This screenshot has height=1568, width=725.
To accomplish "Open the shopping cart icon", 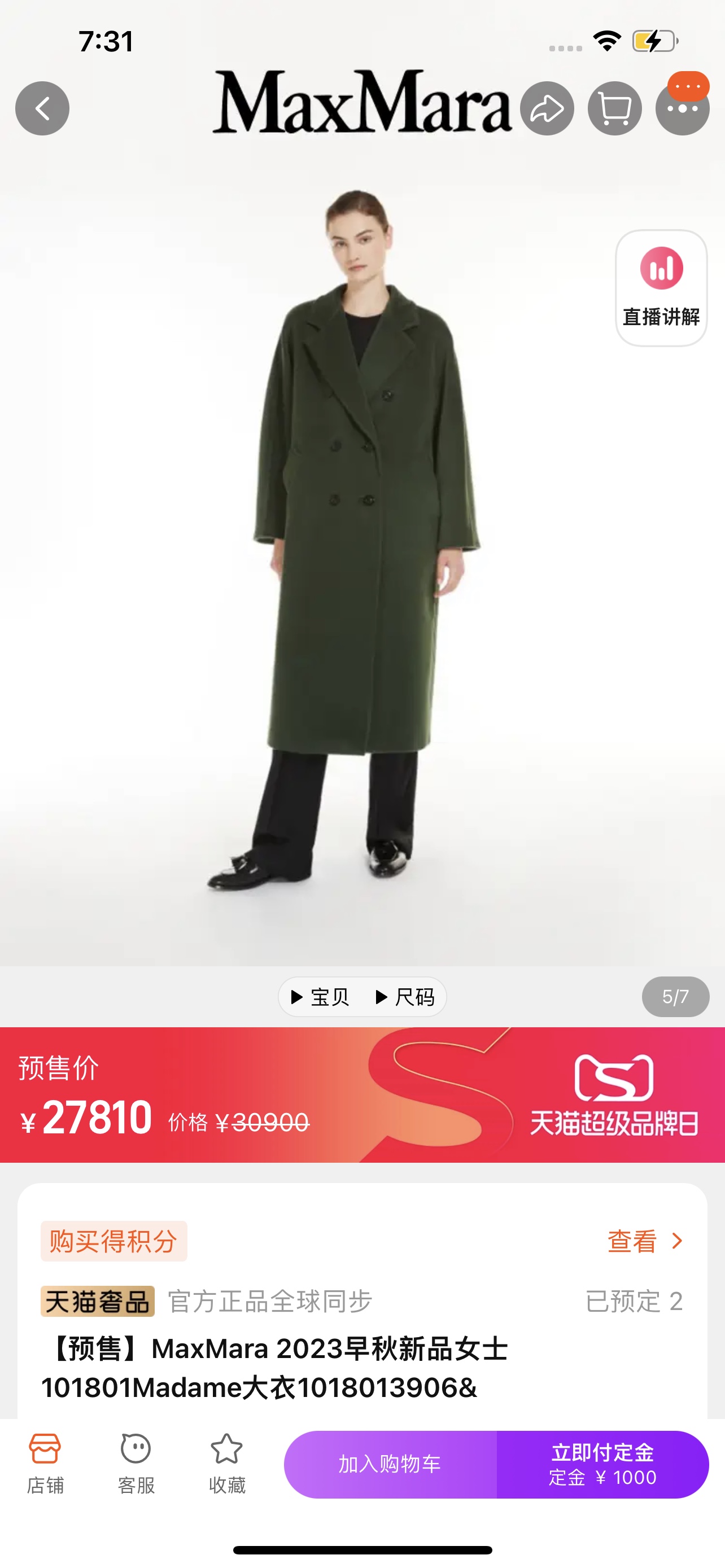I will (x=614, y=108).
